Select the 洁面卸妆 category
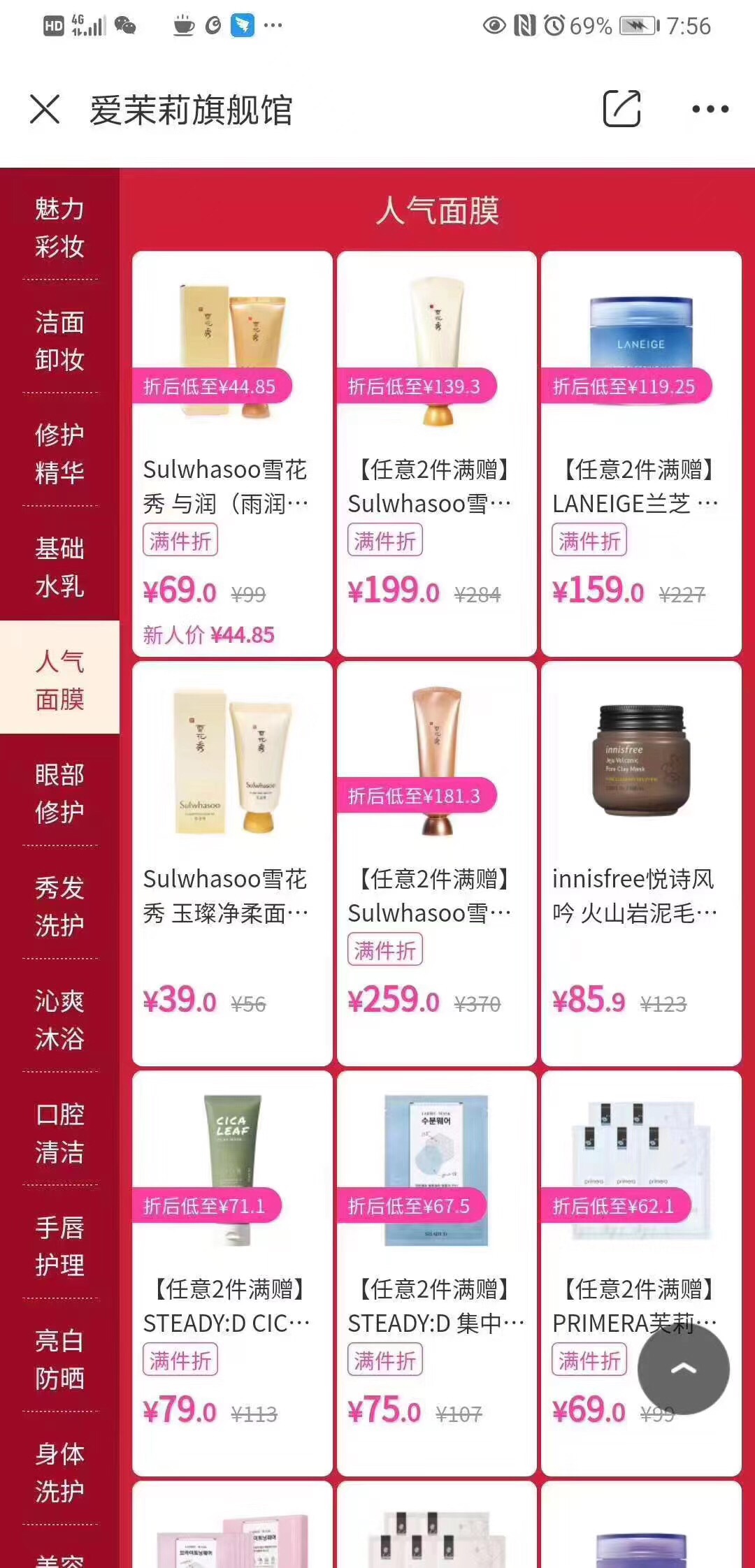 tap(59, 340)
